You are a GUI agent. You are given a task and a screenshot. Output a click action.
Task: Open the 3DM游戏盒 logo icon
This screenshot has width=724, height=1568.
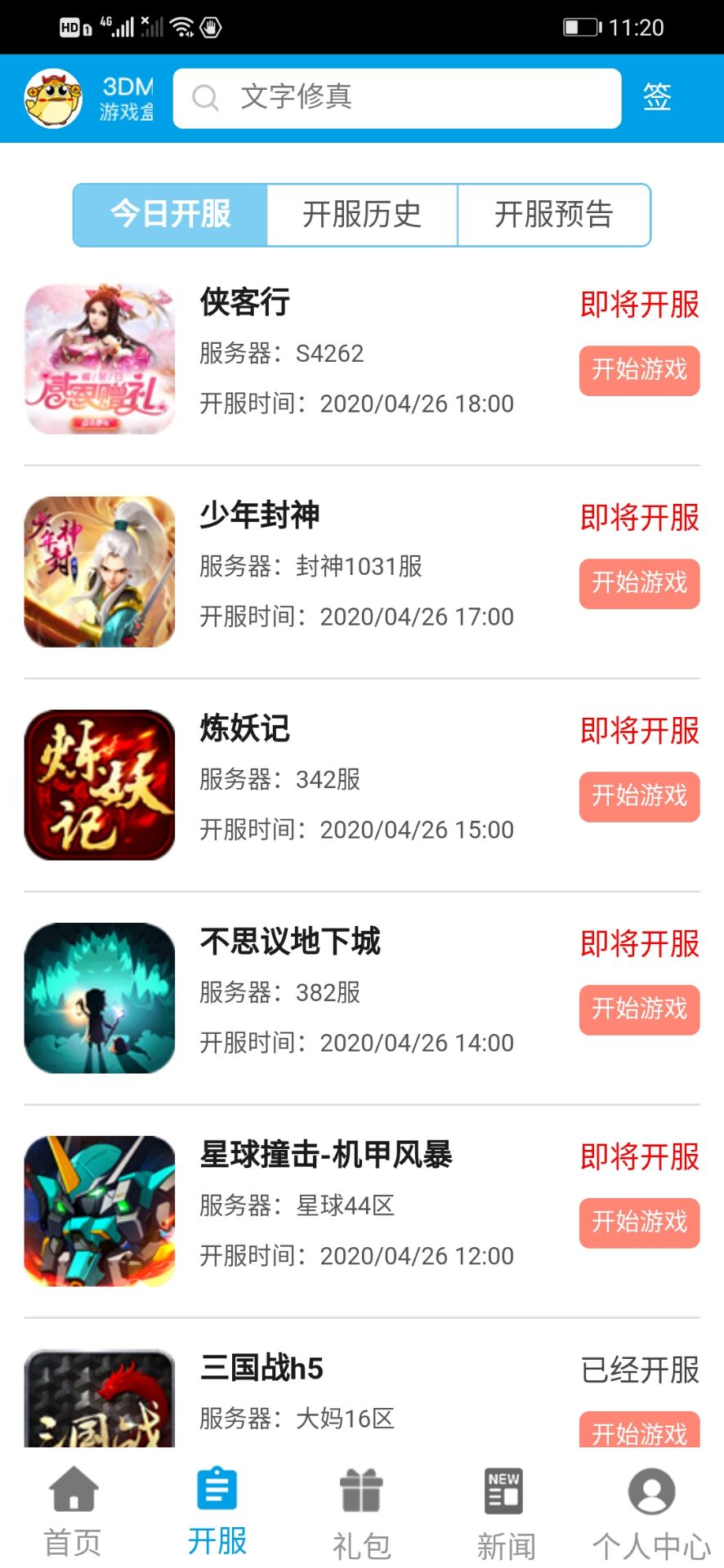pyautogui.click(x=51, y=96)
